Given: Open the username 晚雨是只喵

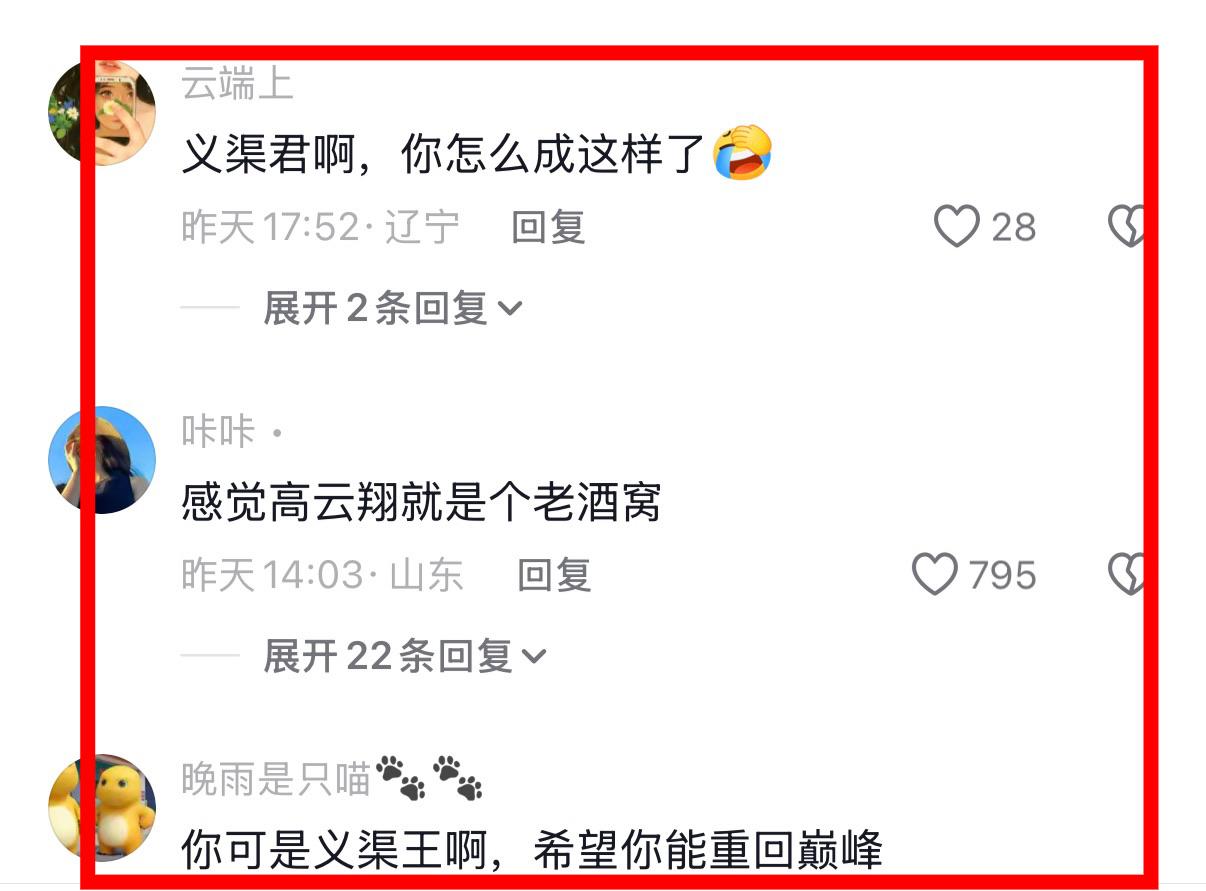Looking at the screenshot, I should coord(277,778).
